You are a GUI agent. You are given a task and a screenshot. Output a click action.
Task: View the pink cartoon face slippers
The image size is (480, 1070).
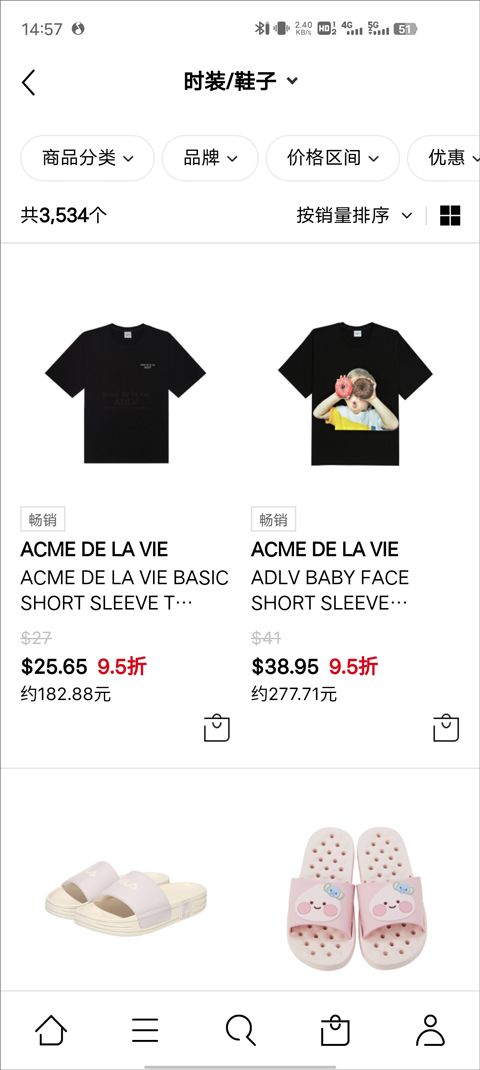[x=356, y=897]
